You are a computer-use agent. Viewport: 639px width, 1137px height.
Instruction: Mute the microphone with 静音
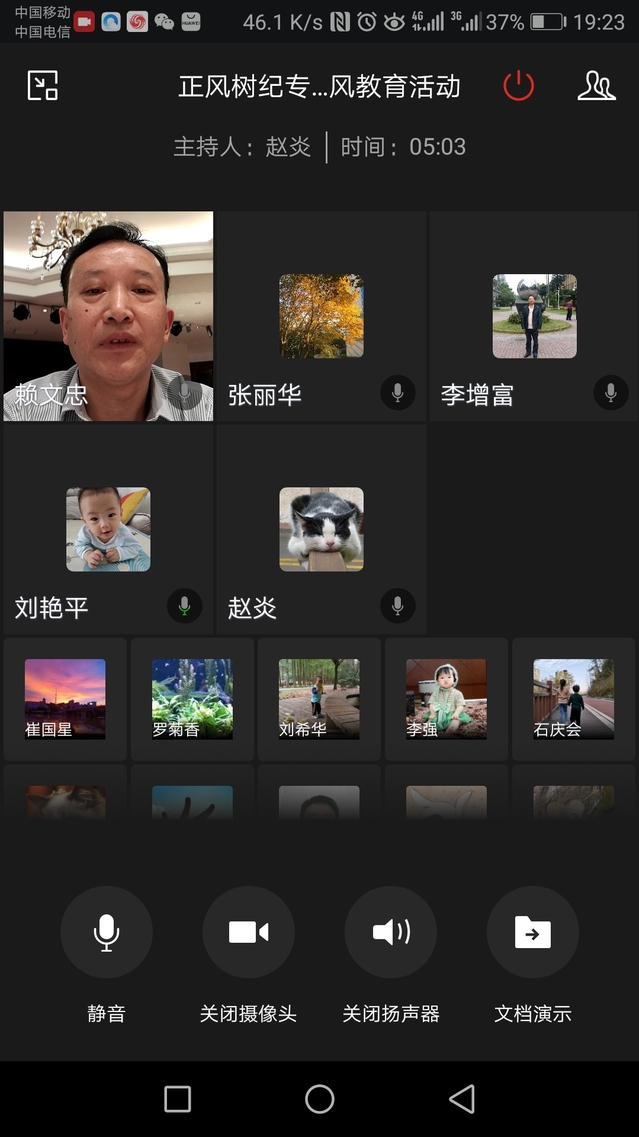[x=106, y=933]
